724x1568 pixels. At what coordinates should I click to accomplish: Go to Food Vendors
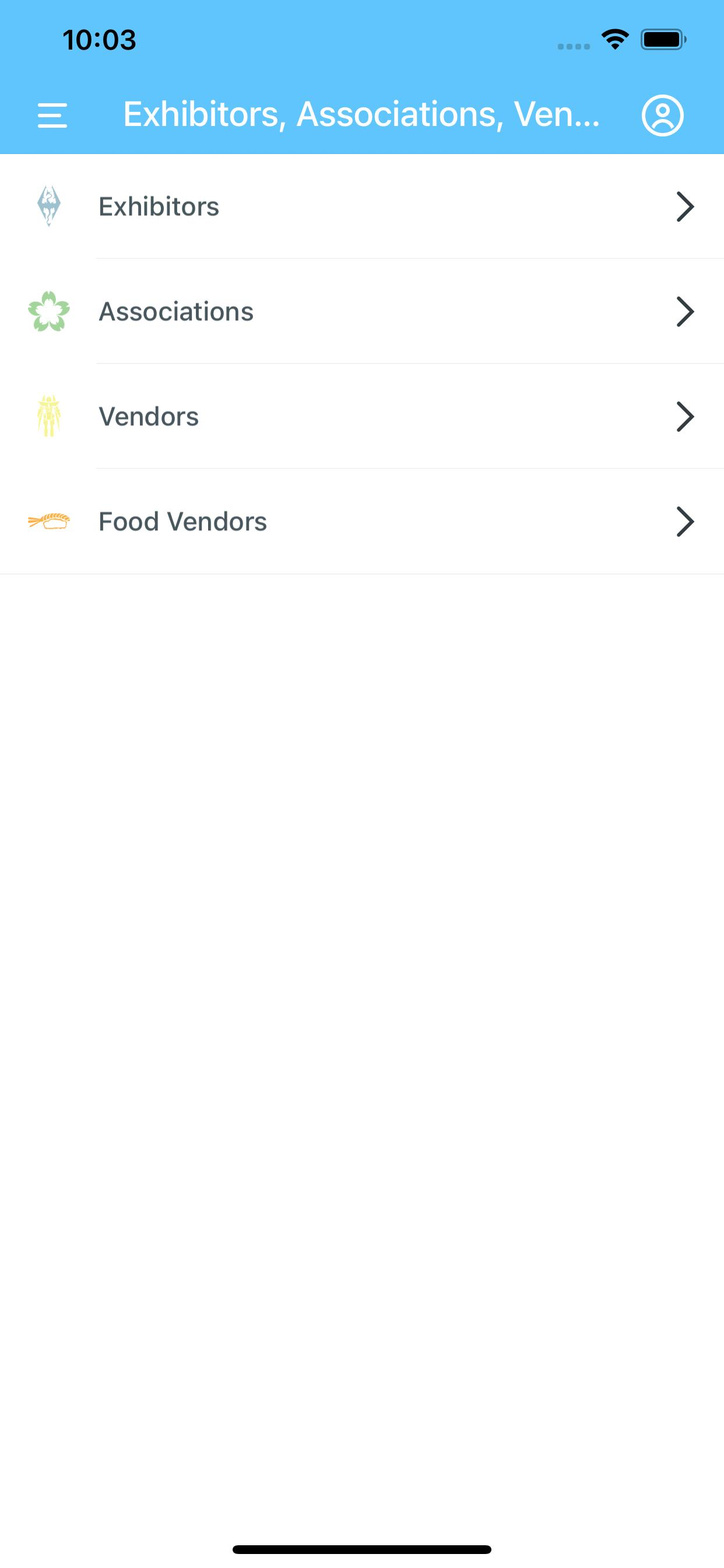pyautogui.click(x=362, y=521)
